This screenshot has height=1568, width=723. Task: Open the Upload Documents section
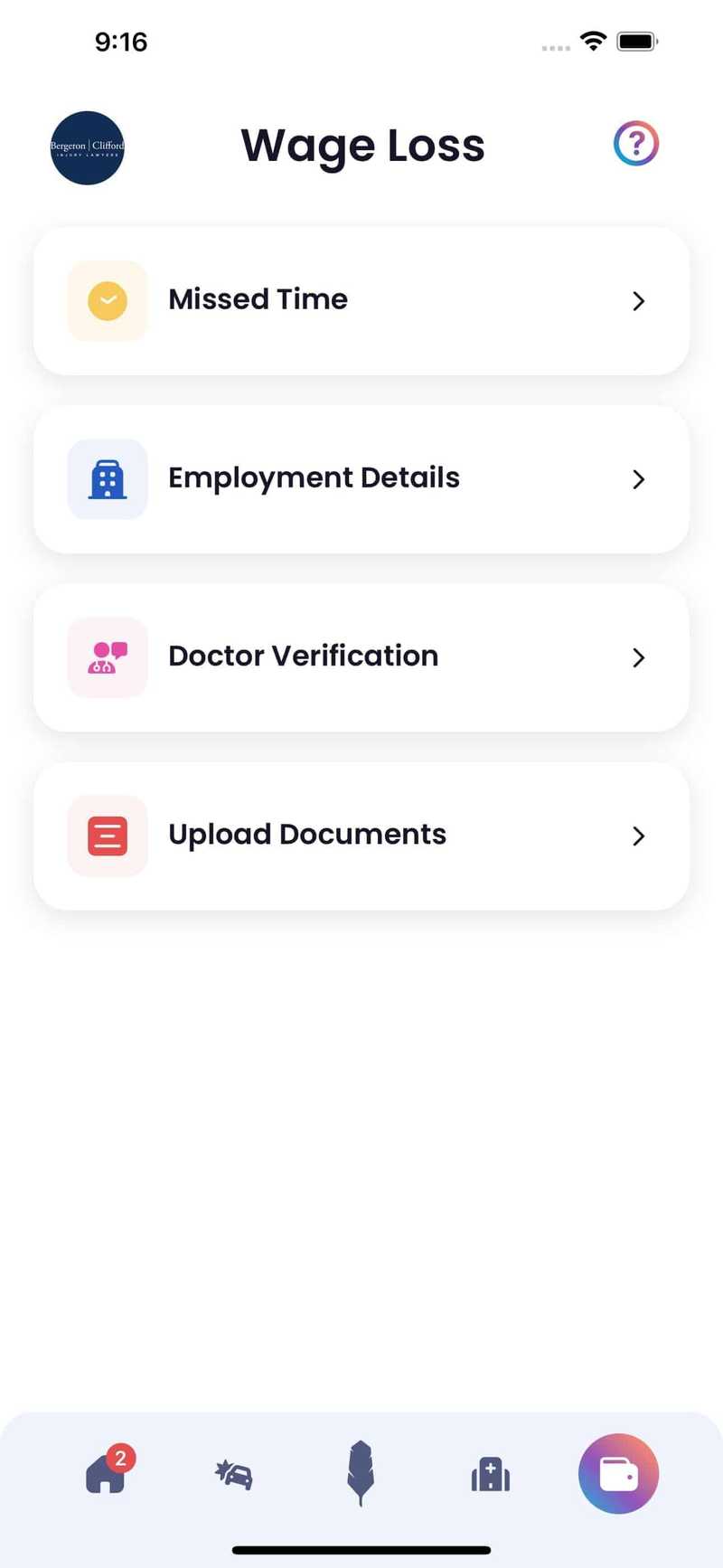coord(361,836)
